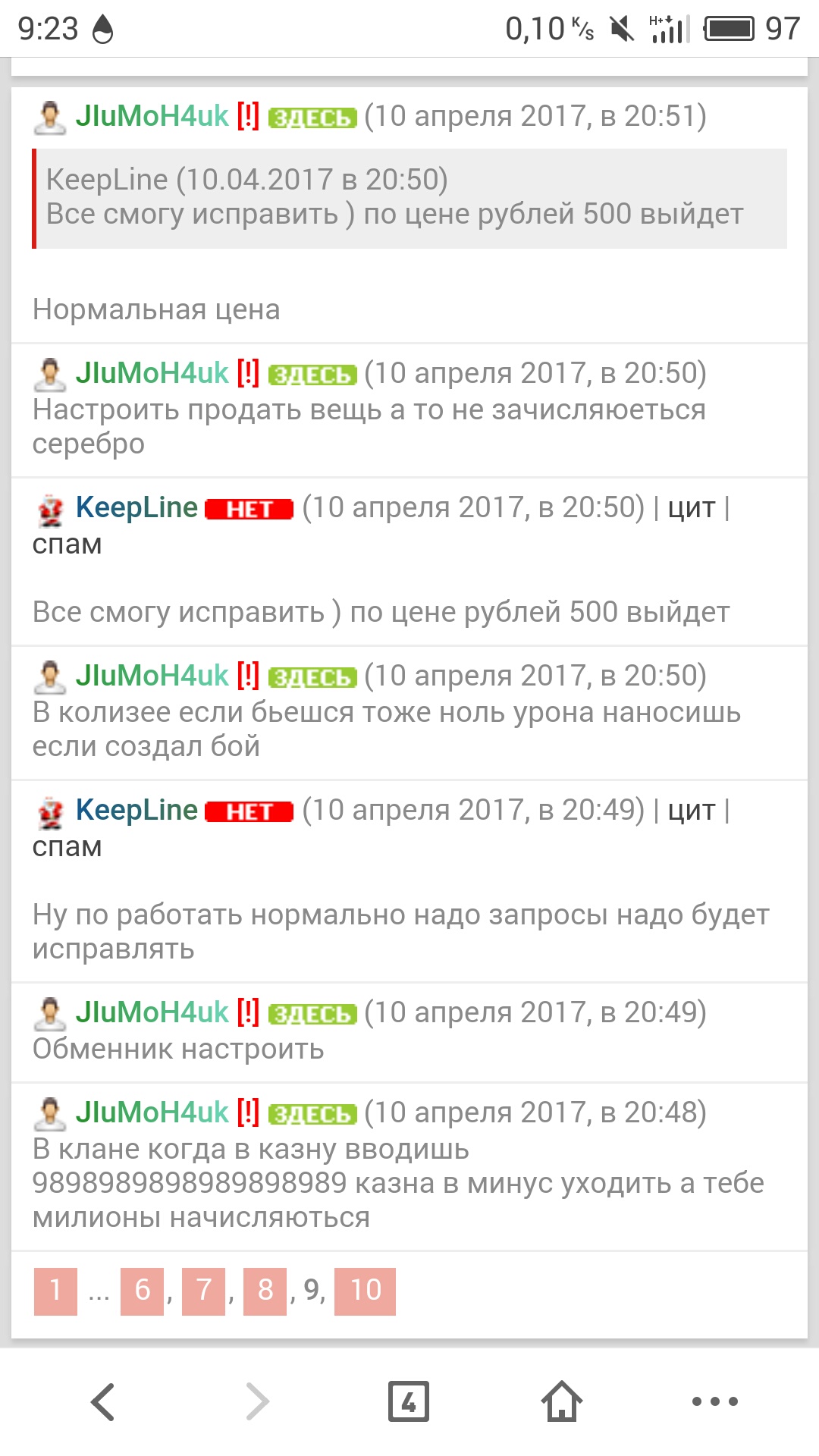Screen dimensions: 819x1456
Task: Select page 8 in the pagination
Action: [x=265, y=1291]
